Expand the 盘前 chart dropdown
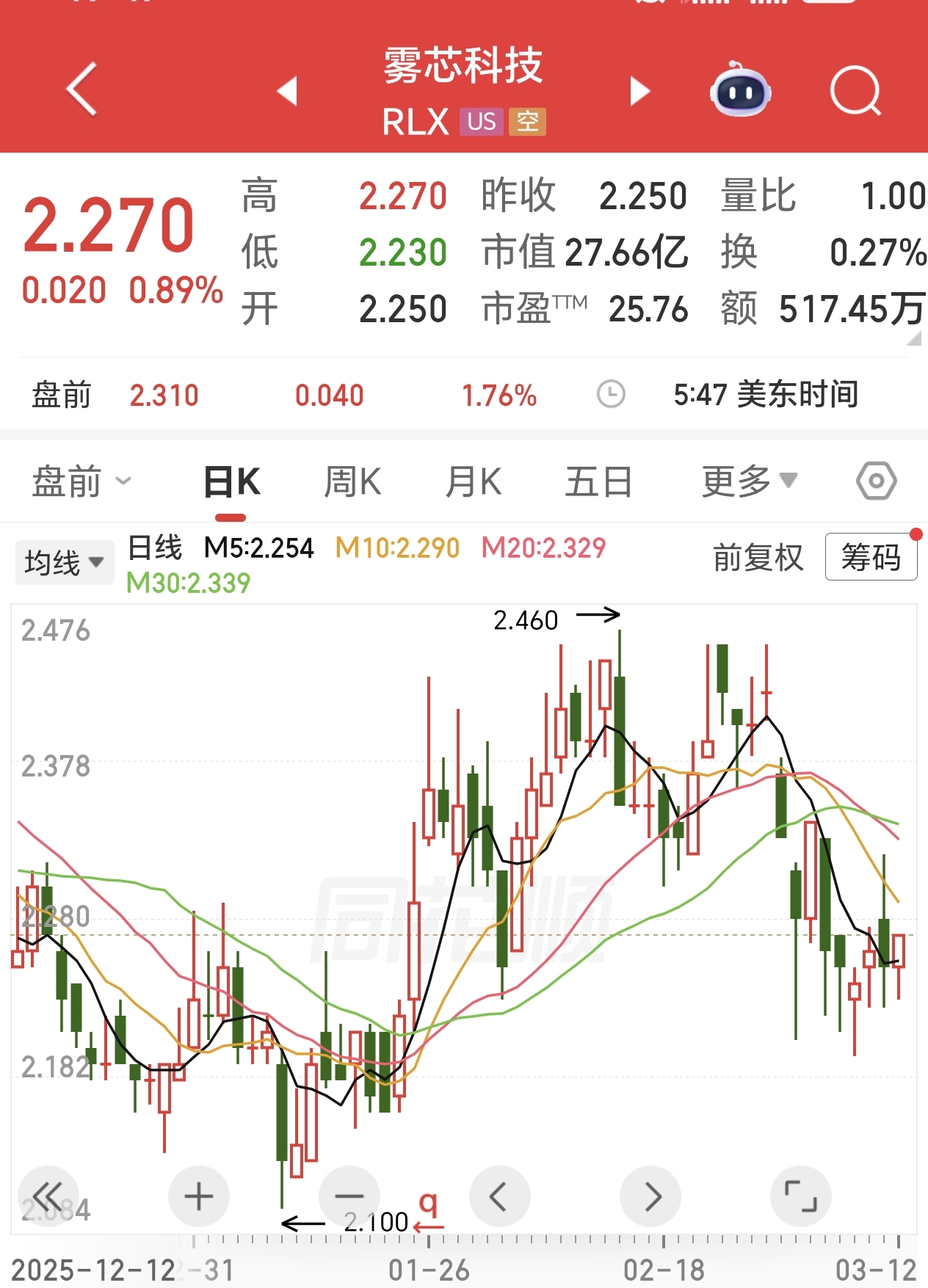Image resolution: width=928 pixels, height=1288 pixels. (81, 482)
